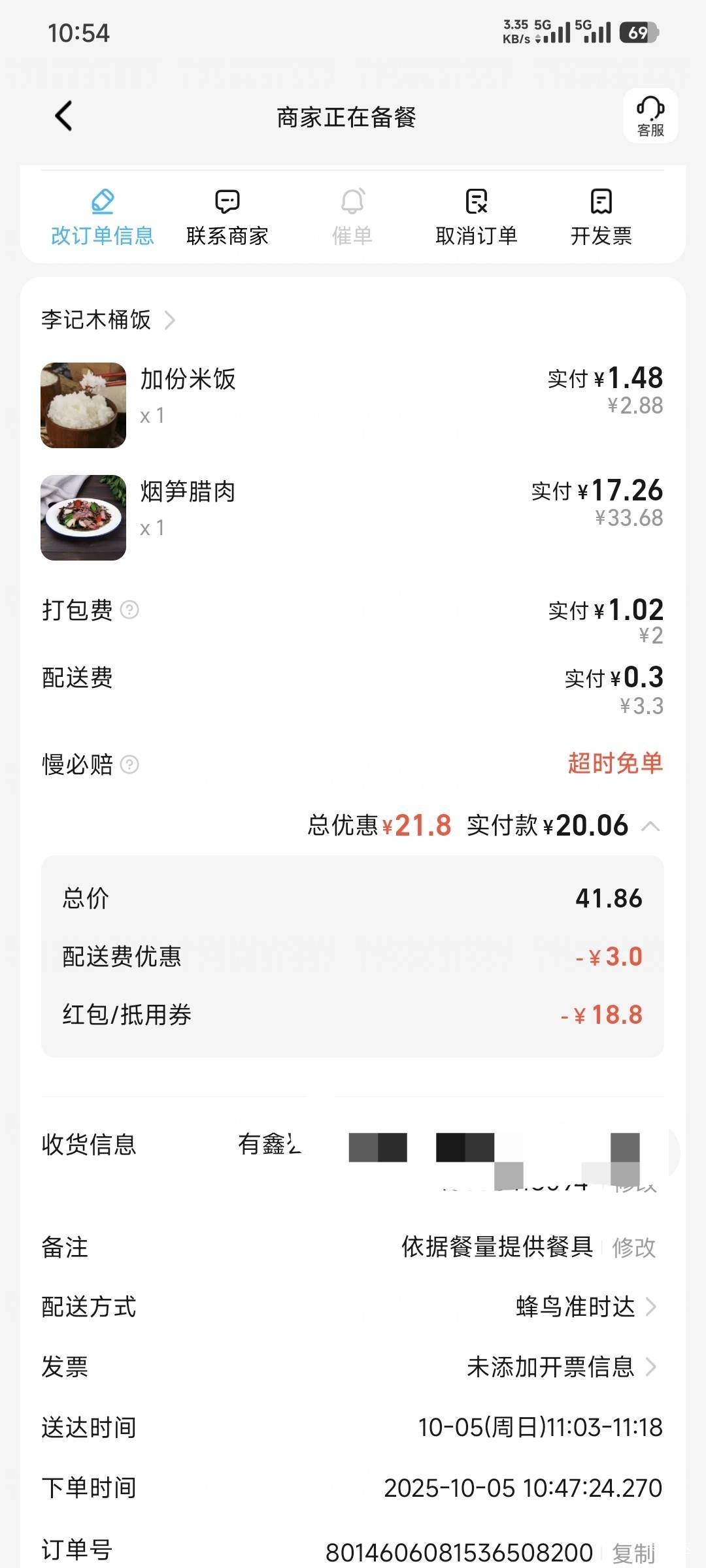Image resolution: width=706 pixels, height=1568 pixels.
Task: Go back using the top arrow
Action: click(x=63, y=116)
